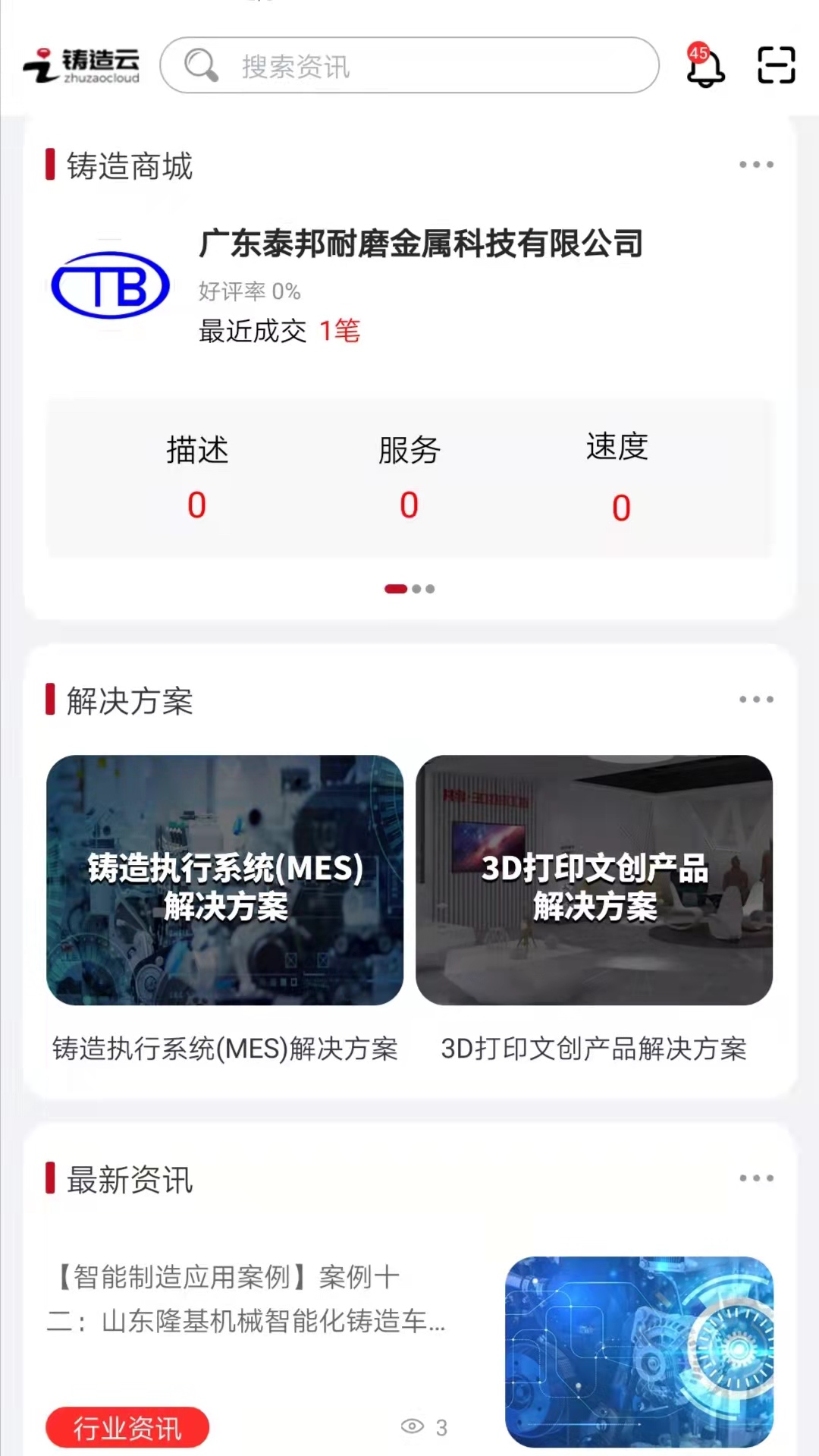View the 3D打印文创产品解决方案 card
Screen dimensions: 819x1456
pyautogui.click(x=594, y=880)
